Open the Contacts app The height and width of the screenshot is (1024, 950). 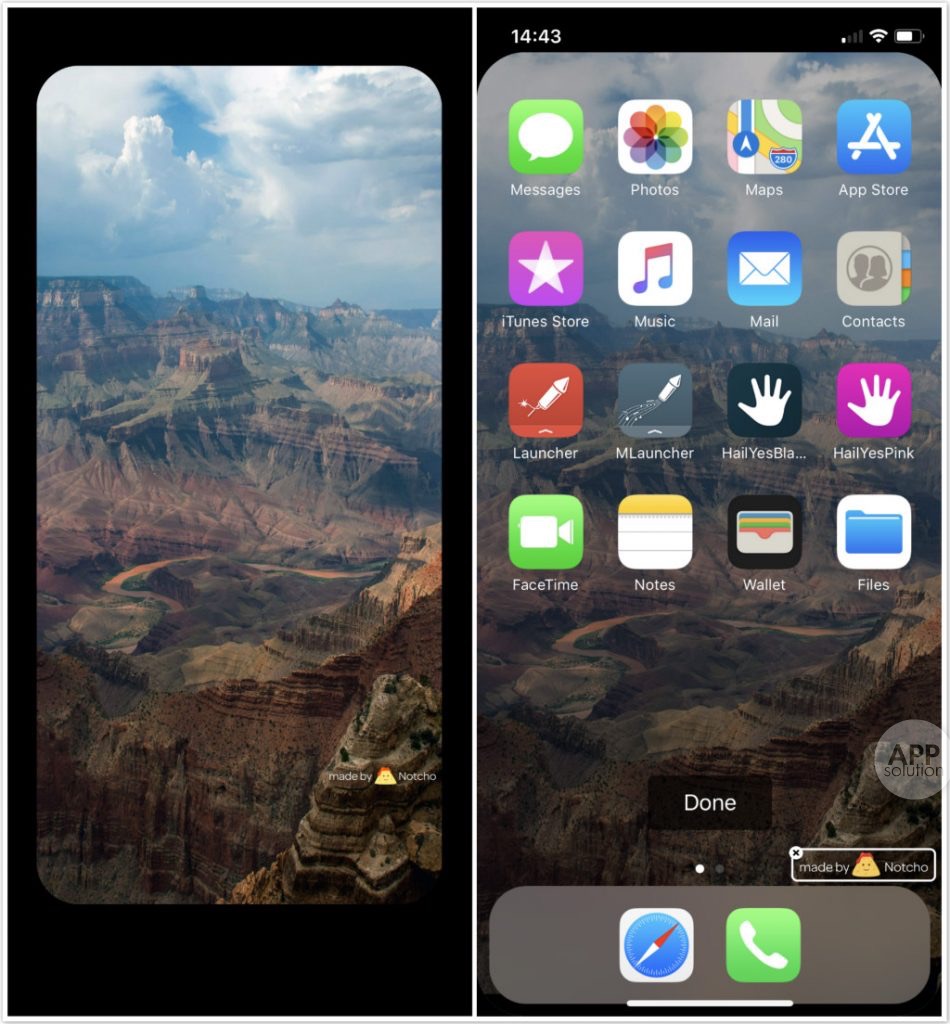873,269
